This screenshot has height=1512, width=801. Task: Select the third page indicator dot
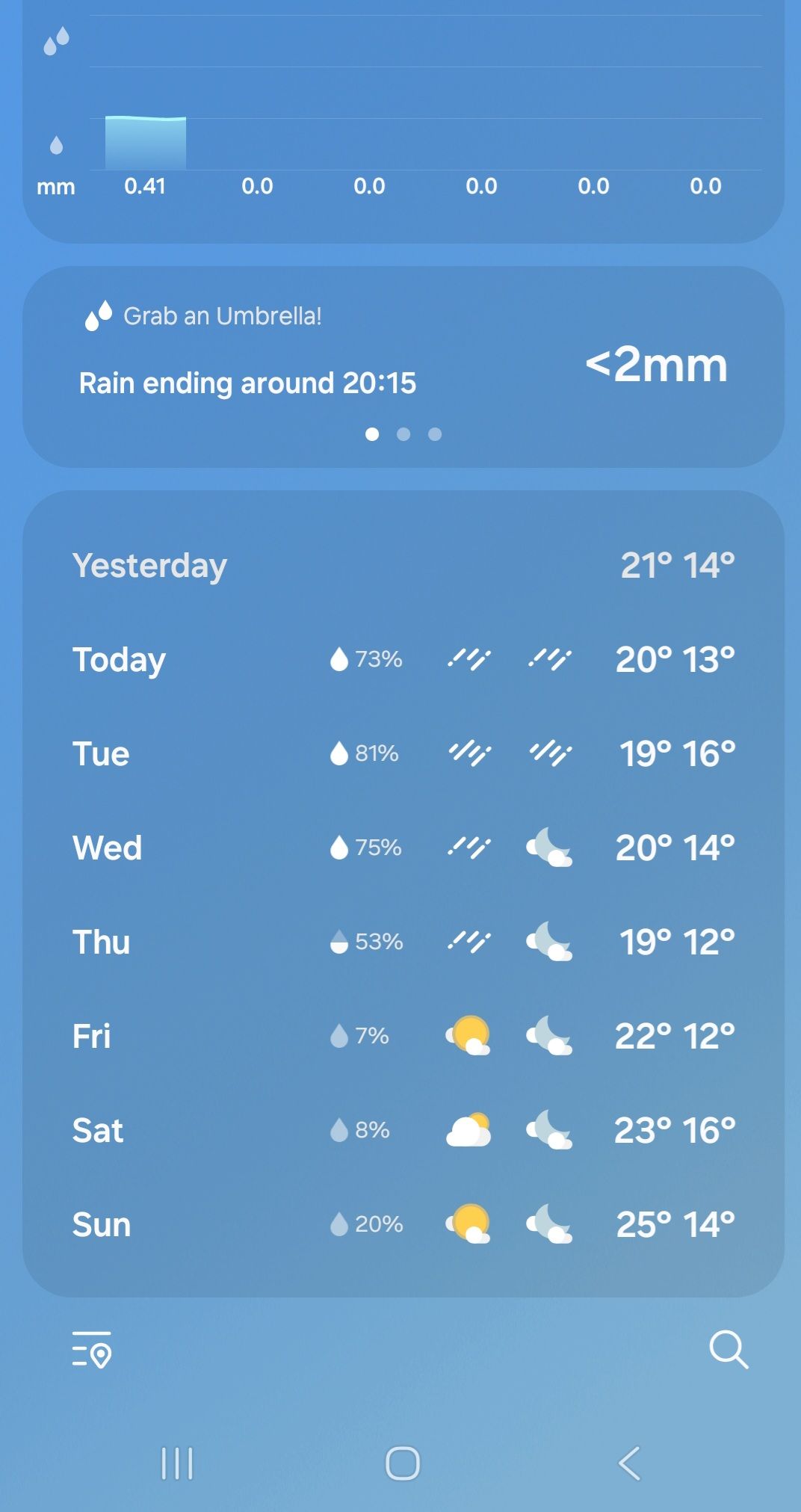[435, 434]
